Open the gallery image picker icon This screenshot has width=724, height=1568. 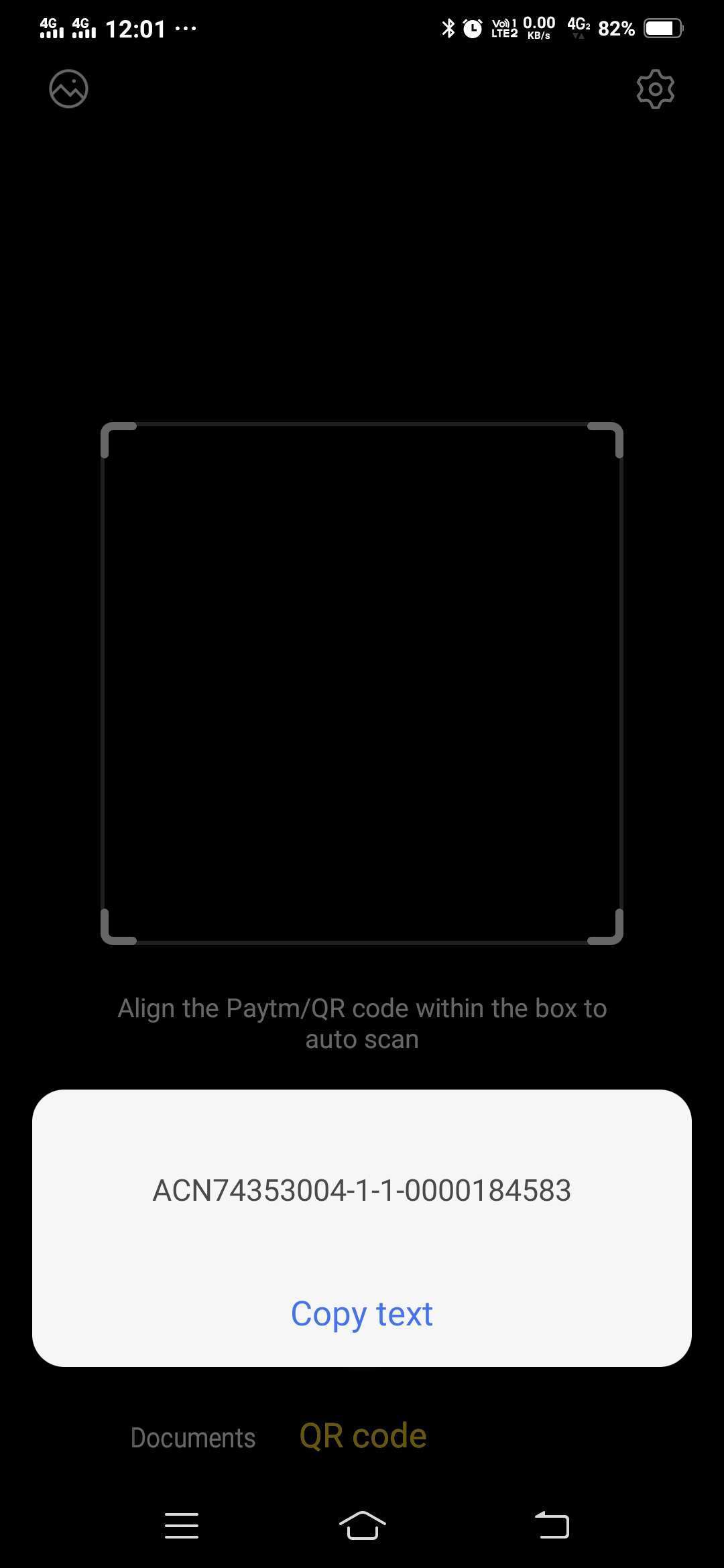pos(68,88)
